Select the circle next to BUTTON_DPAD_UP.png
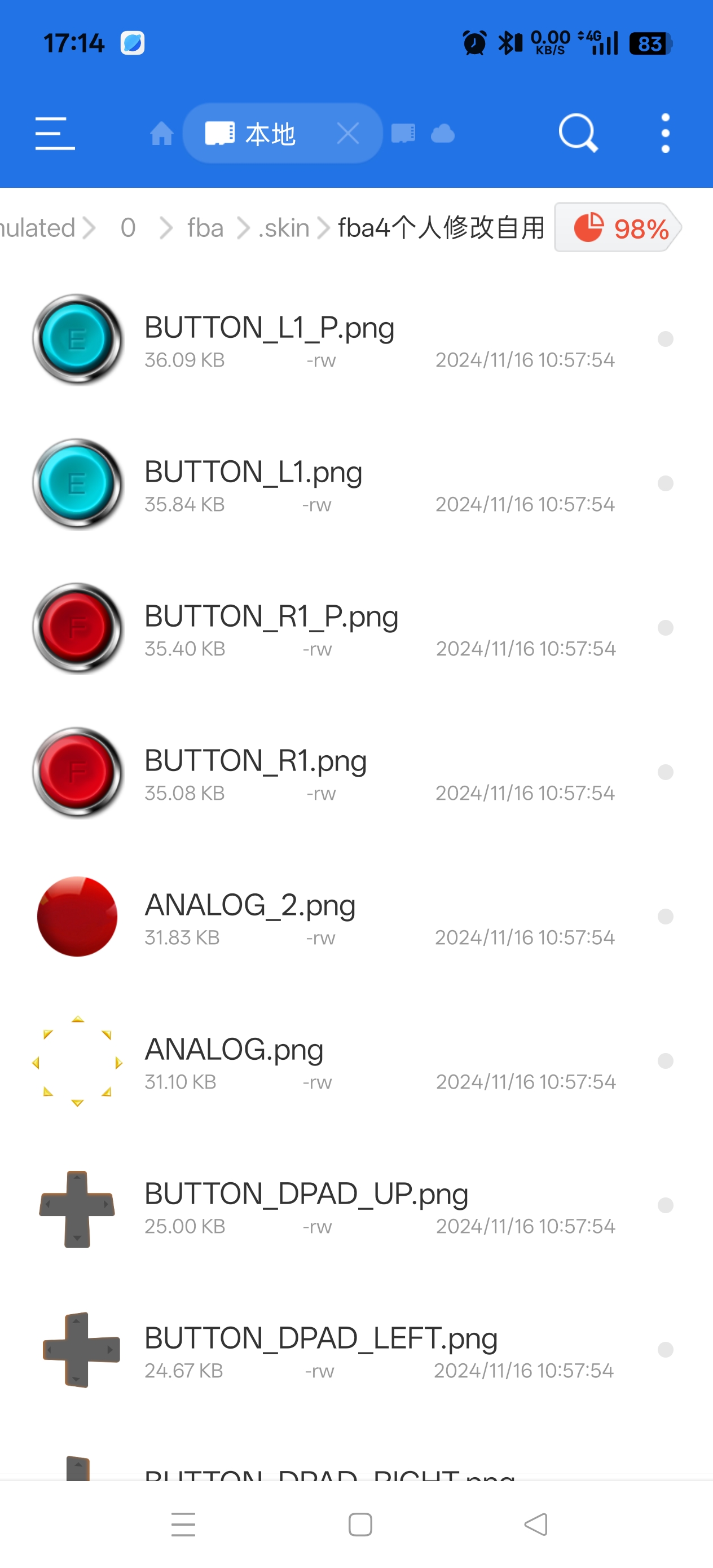 (x=665, y=1206)
